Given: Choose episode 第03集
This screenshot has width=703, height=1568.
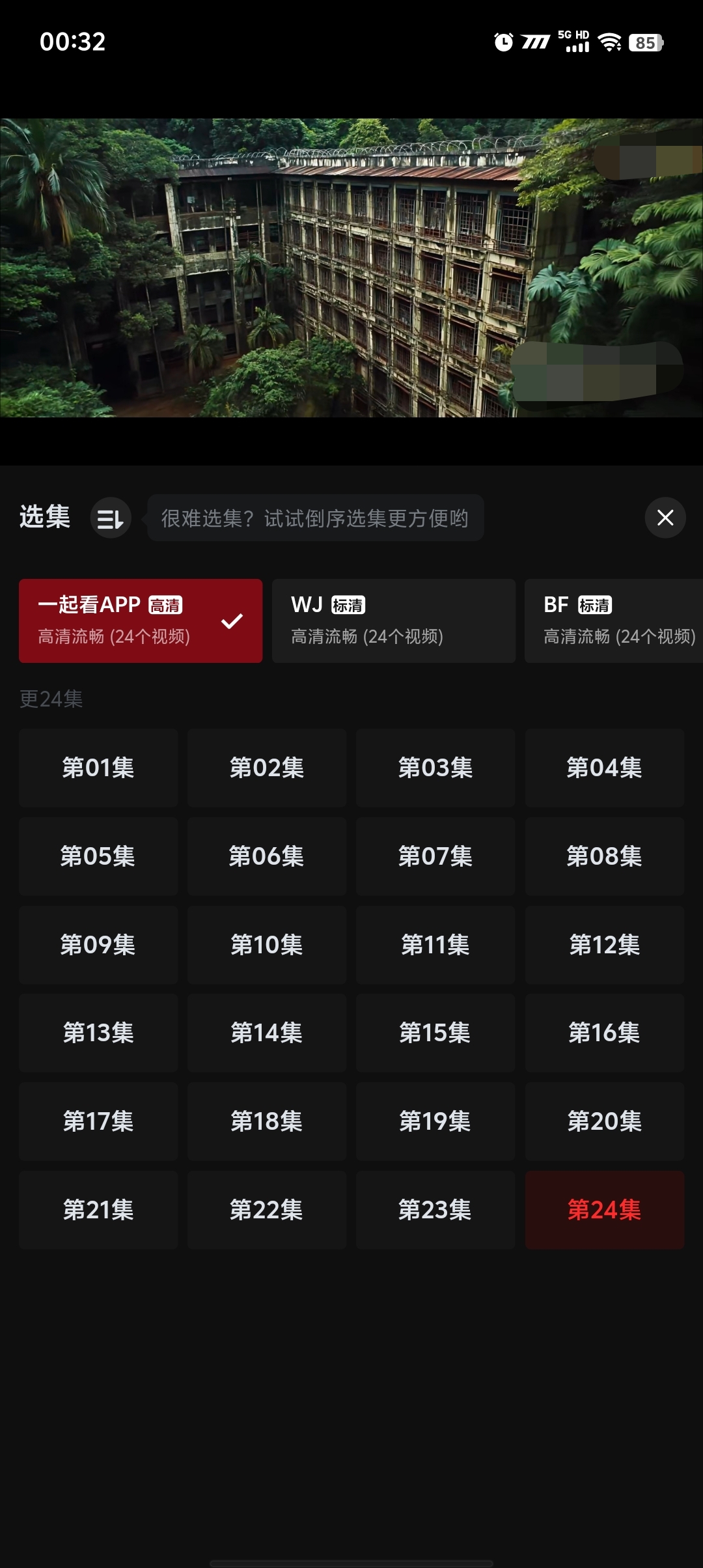Looking at the screenshot, I should coord(435,768).
